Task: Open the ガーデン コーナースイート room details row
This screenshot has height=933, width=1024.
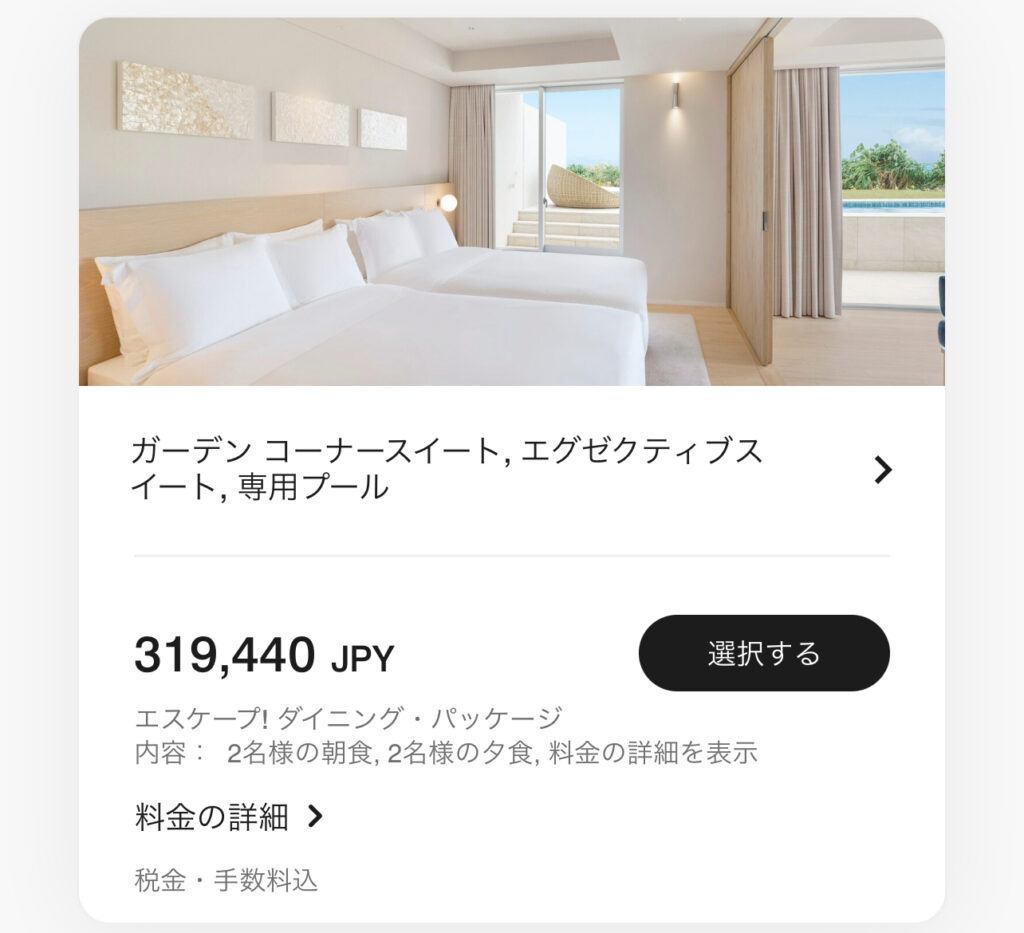Action: 510,469
